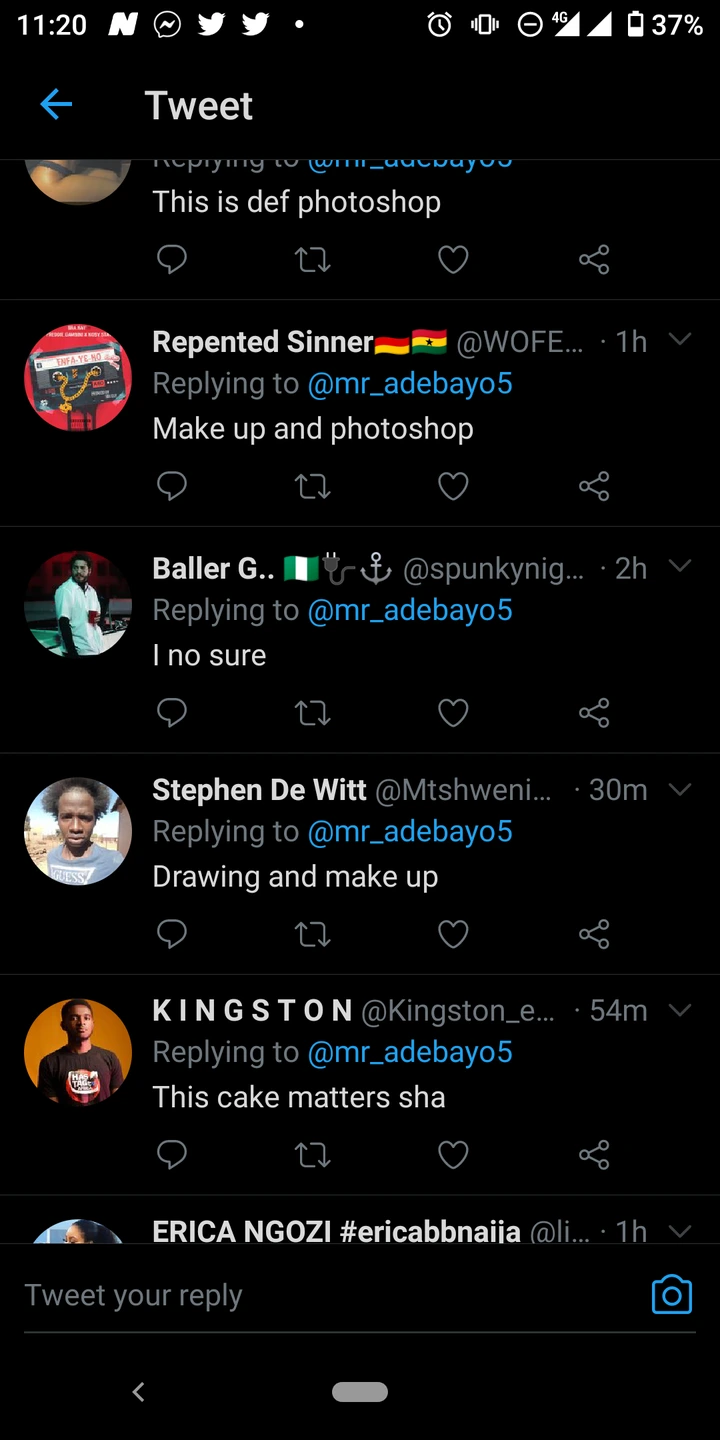Like the 'This is def photoshop' reply
The image size is (720, 1440).
pyautogui.click(x=453, y=260)
